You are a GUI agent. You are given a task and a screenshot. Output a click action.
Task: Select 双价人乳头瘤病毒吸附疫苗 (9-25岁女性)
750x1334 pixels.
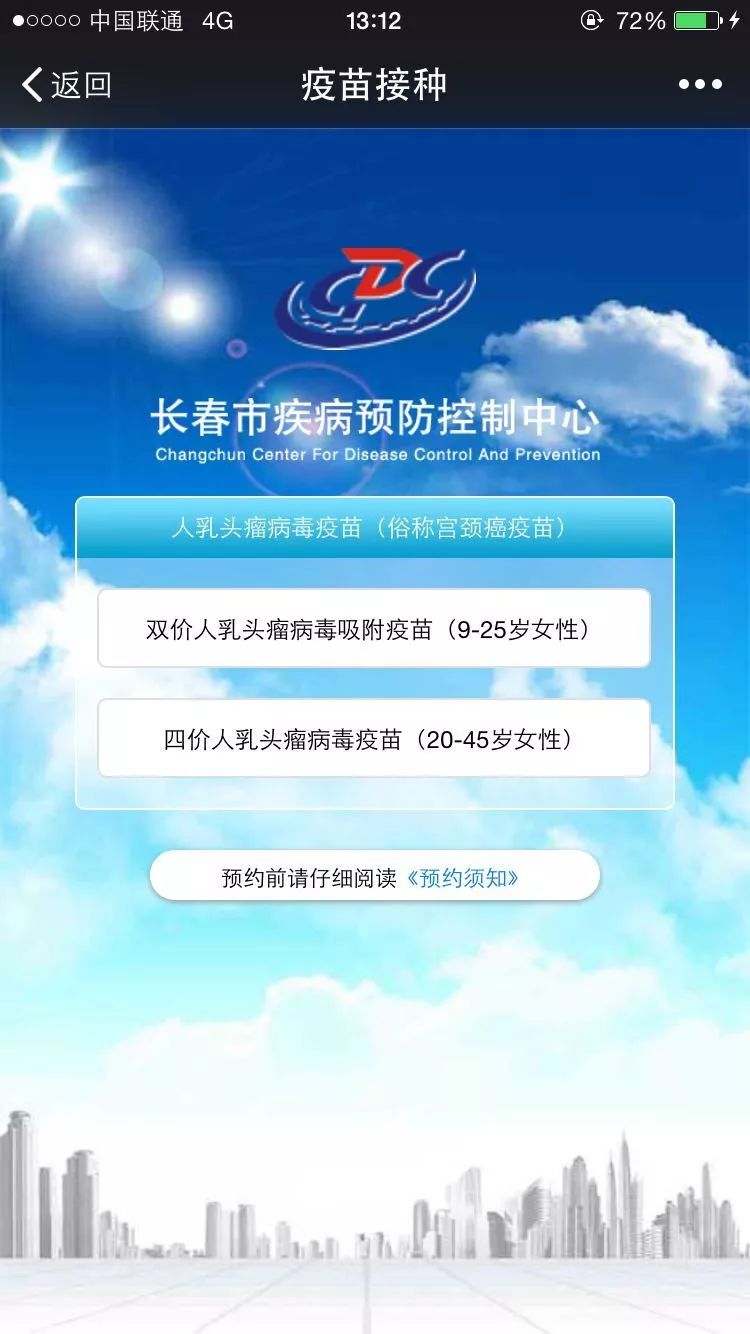(374, 629)
